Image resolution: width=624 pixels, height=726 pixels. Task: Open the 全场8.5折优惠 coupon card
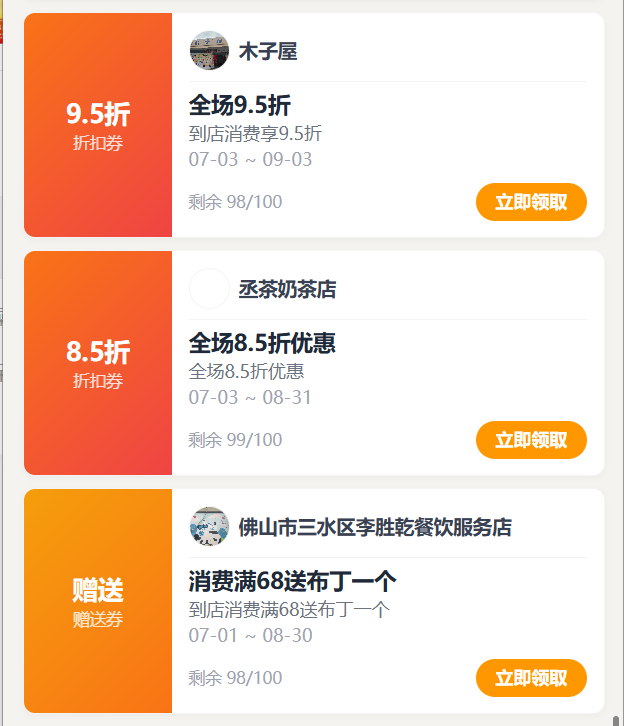314,363
